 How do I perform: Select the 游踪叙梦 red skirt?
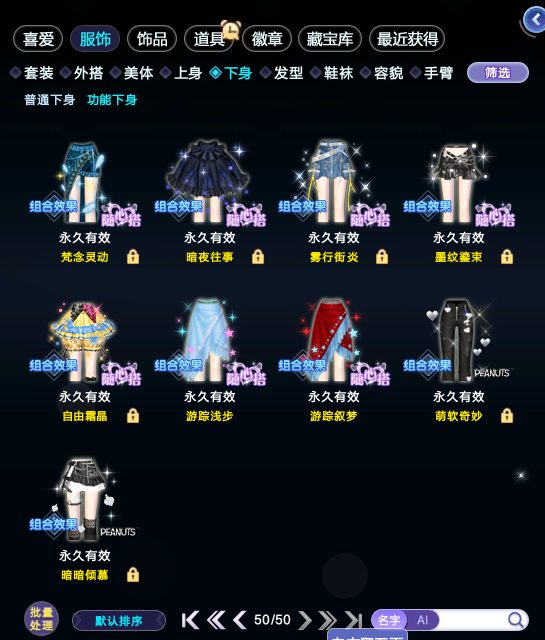click(334, 361)
